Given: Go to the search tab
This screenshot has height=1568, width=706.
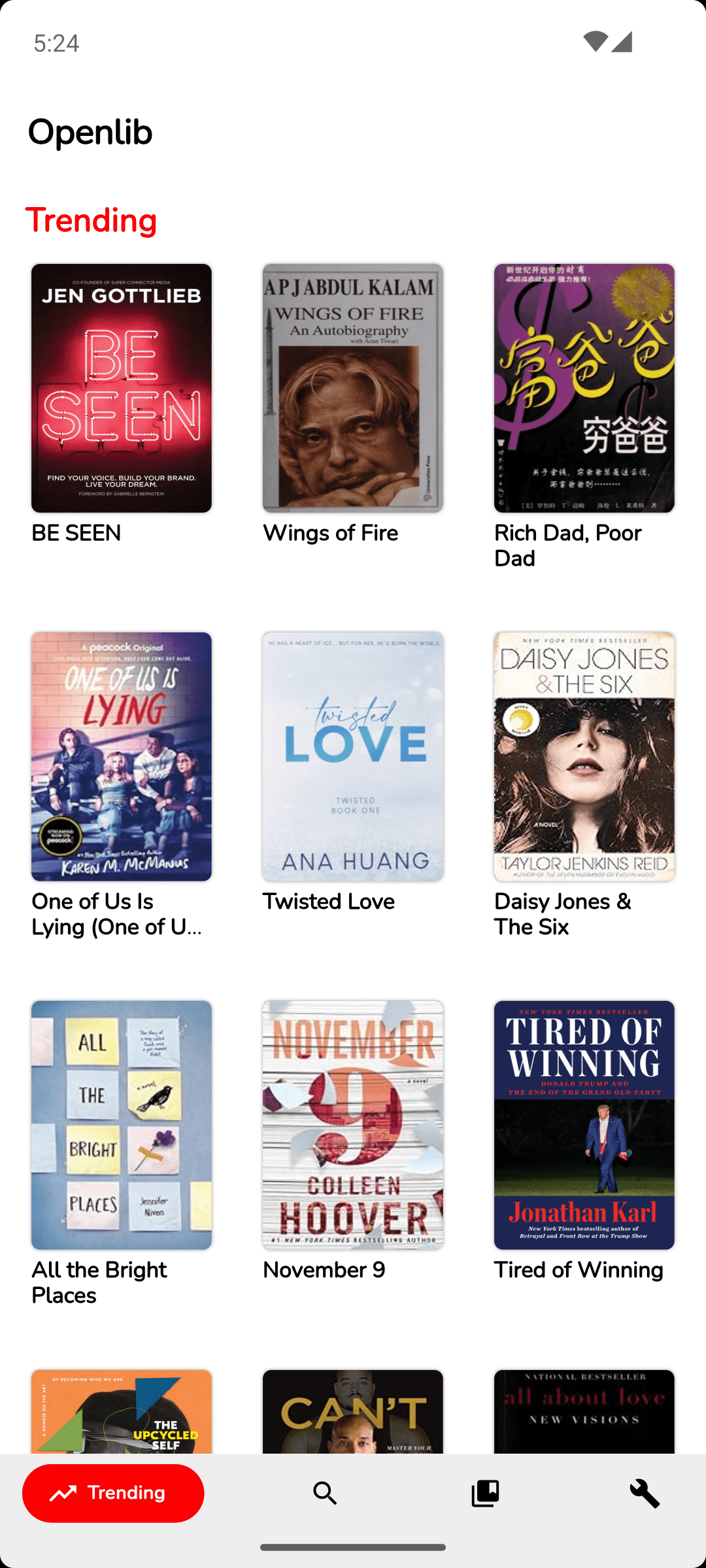Looking at the screenshot, I should (x=325, y=1494).
